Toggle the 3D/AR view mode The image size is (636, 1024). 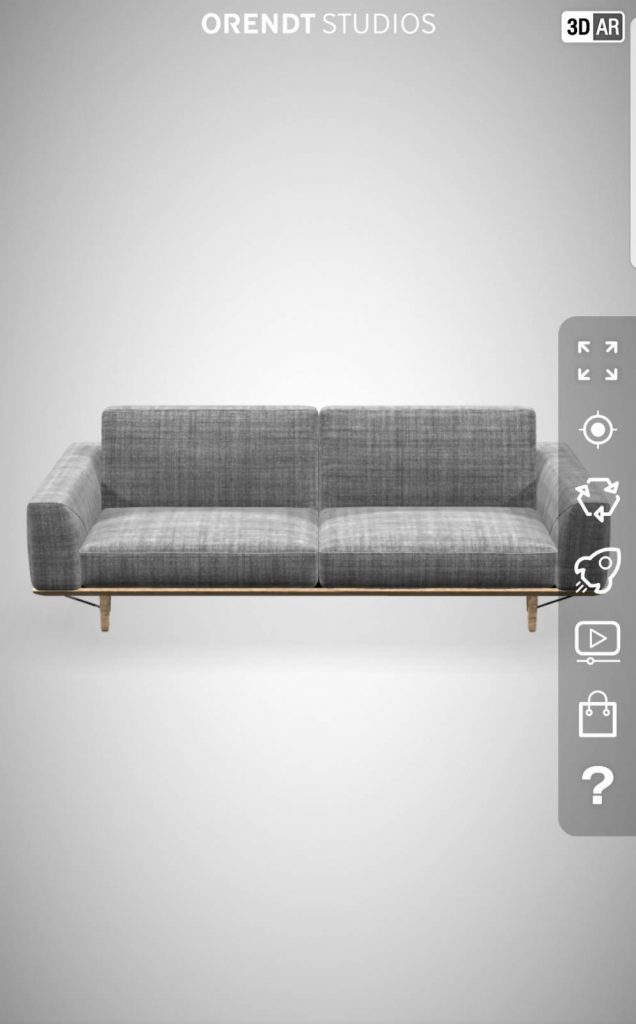tap(592, 27)
